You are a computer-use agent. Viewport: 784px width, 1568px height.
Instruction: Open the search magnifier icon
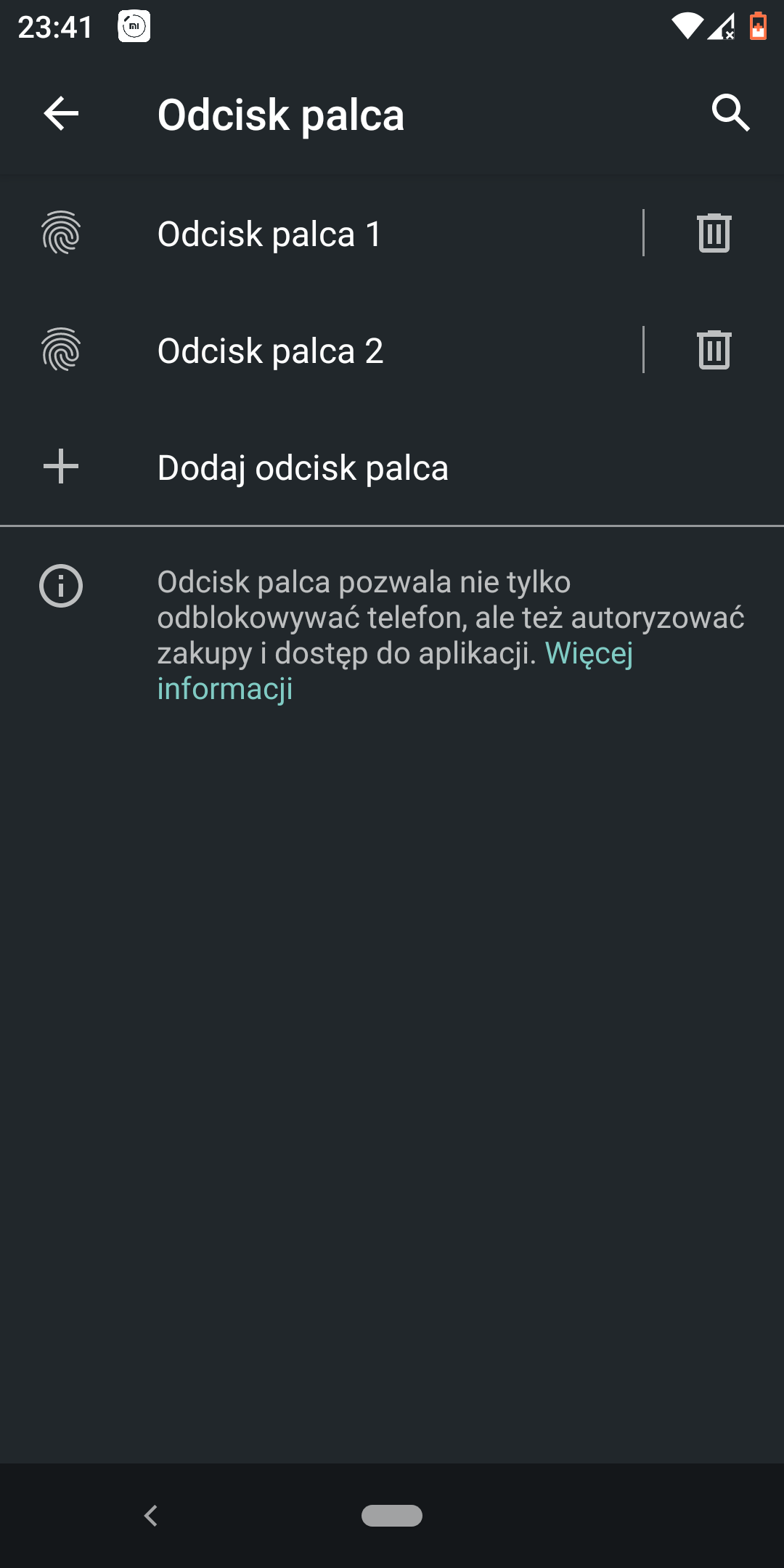click(x=730, y=113)
